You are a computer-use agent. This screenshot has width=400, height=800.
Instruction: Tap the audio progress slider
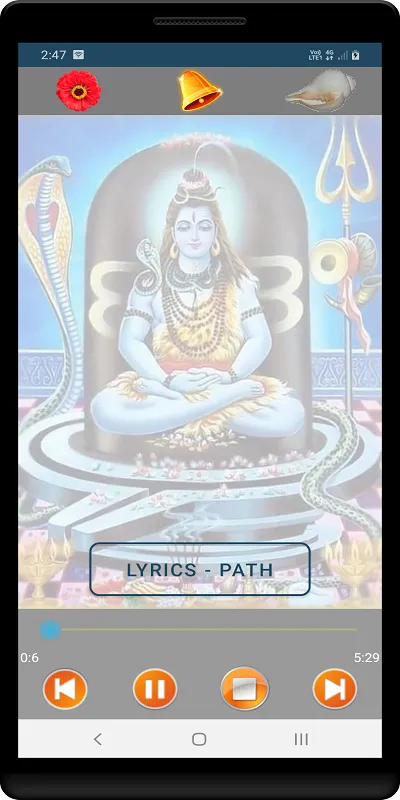[199, 630]
